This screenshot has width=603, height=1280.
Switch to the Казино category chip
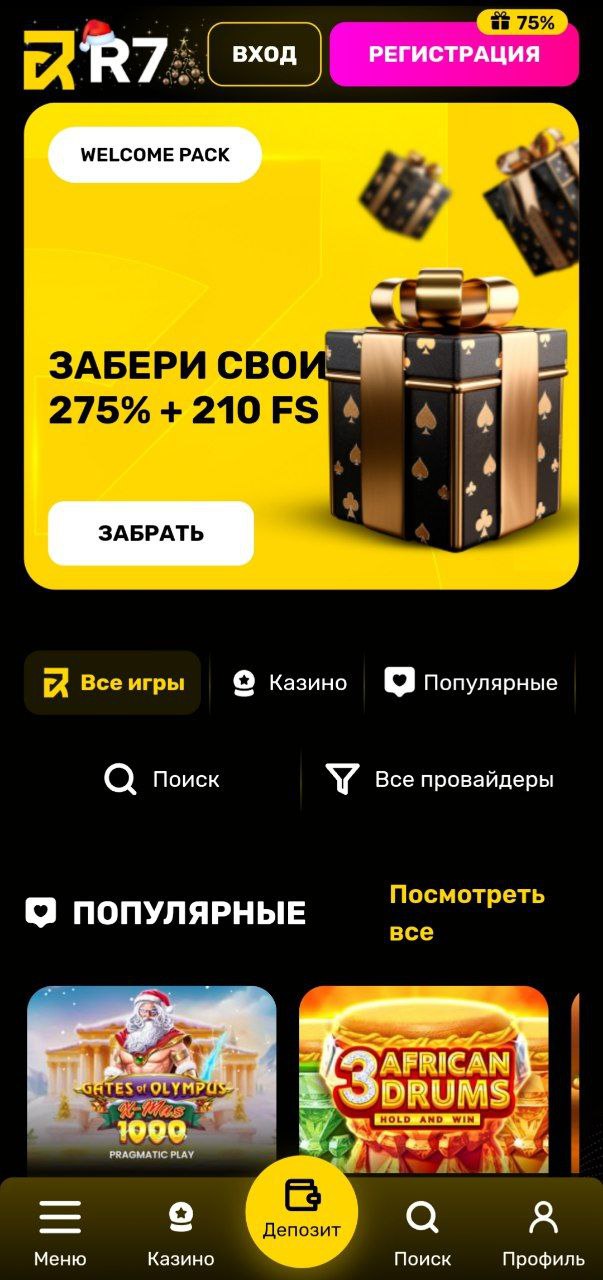point(288,683)
